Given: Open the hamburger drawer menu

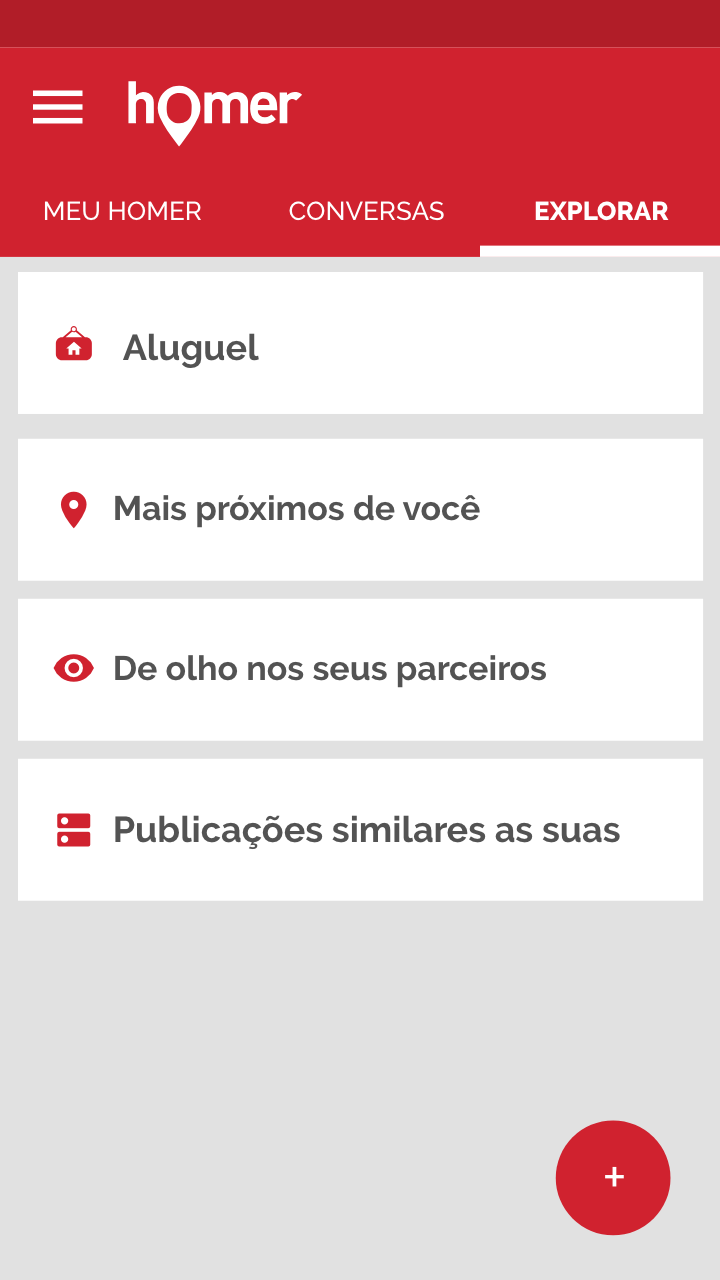Looking at the screenshot, I should (58, 107).
